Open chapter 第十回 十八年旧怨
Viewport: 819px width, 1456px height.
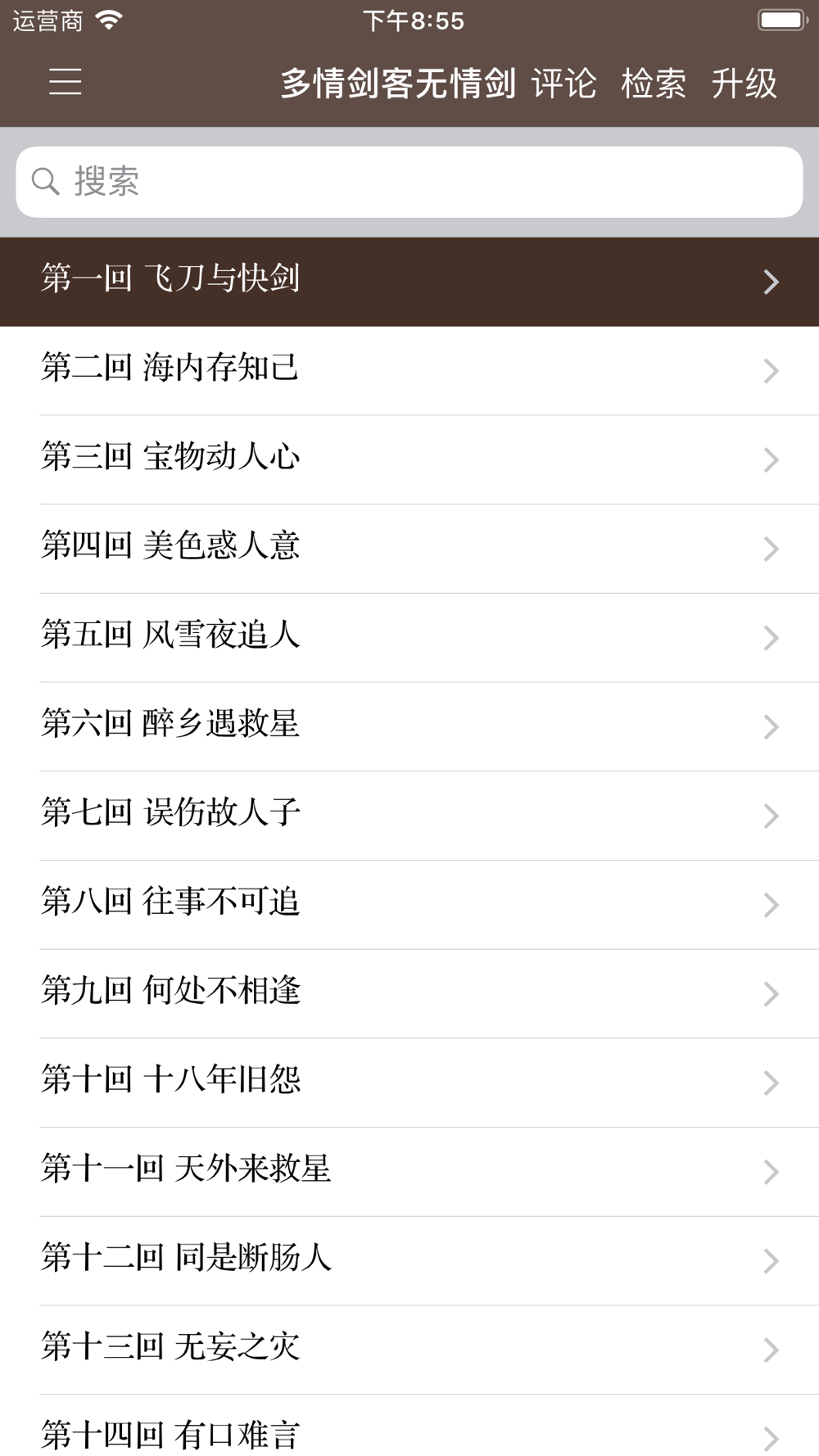tap(409, 1083)
